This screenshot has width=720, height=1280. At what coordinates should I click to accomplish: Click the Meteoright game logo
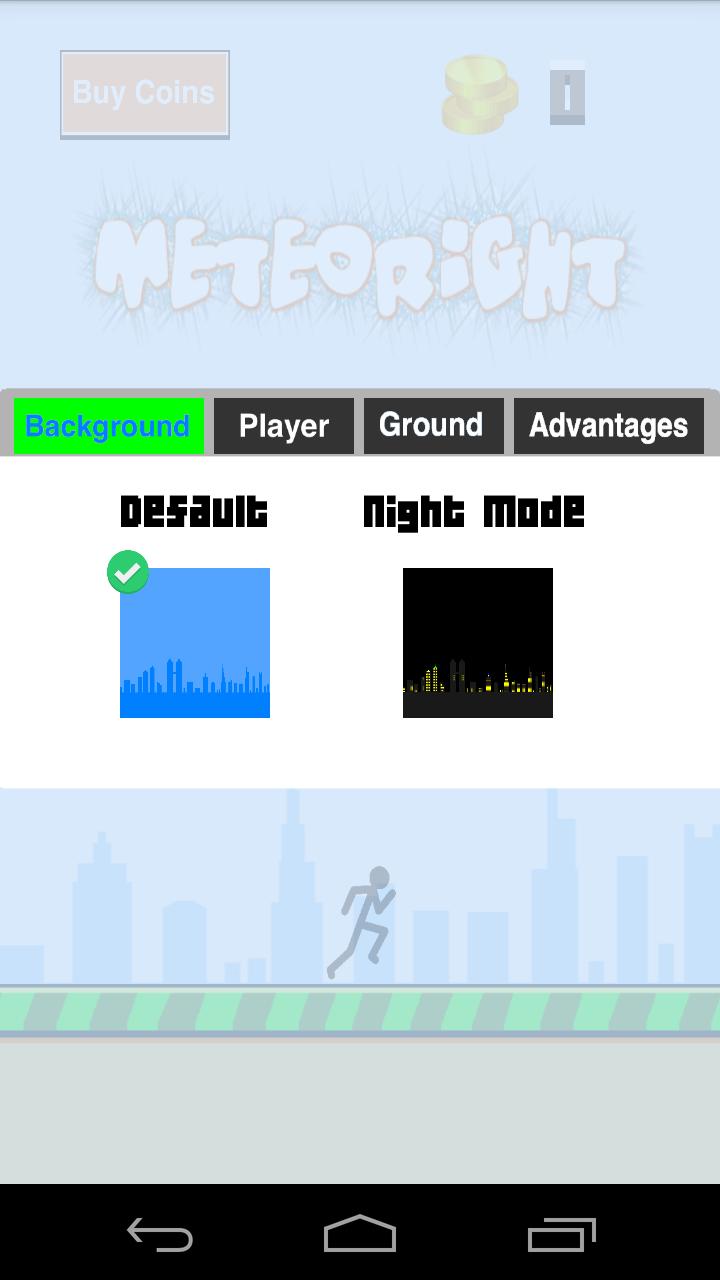coord(360,258)
